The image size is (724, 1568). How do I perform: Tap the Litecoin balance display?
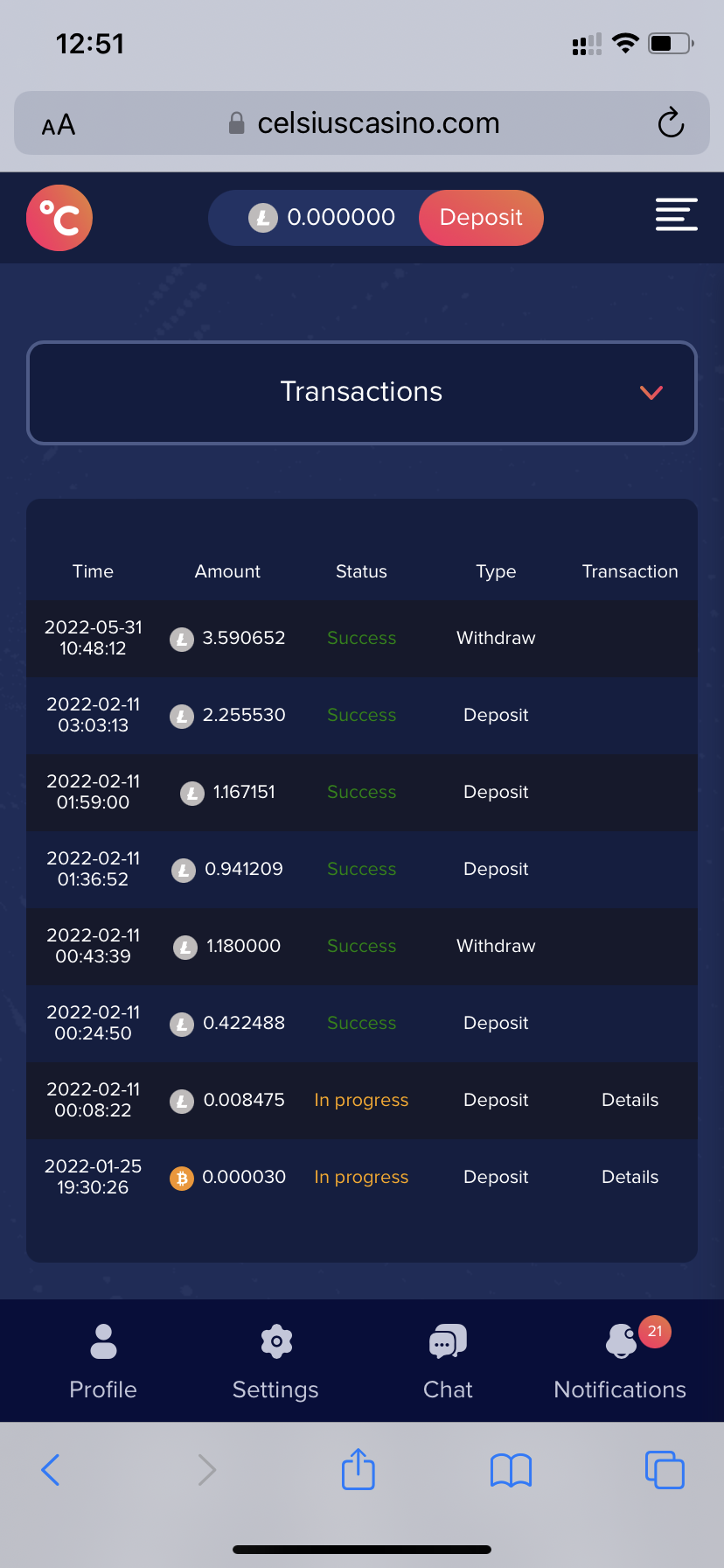(x=322, y=218)
